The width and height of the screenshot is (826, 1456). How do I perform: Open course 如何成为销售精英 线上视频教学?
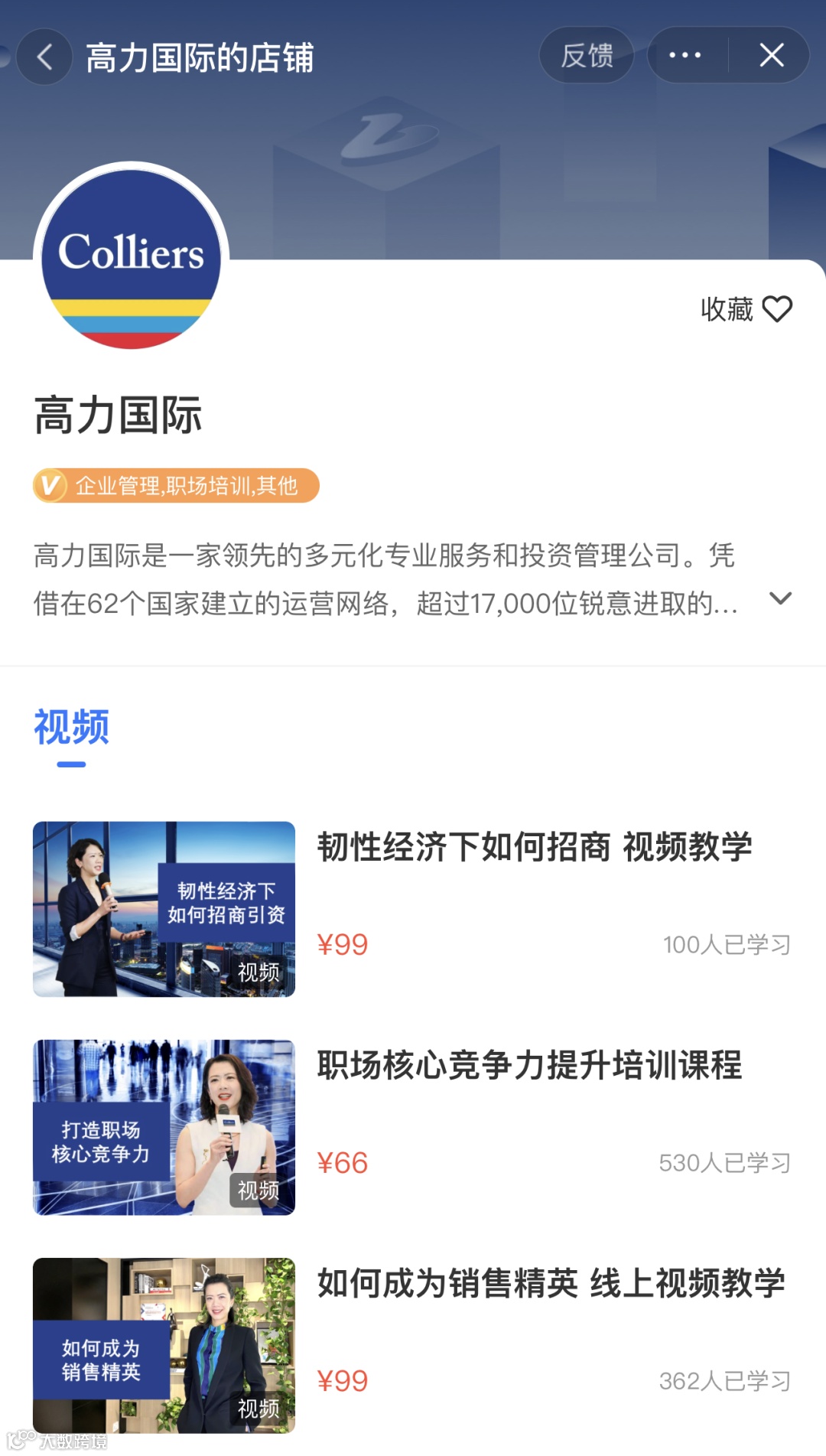click(551, 1283)
